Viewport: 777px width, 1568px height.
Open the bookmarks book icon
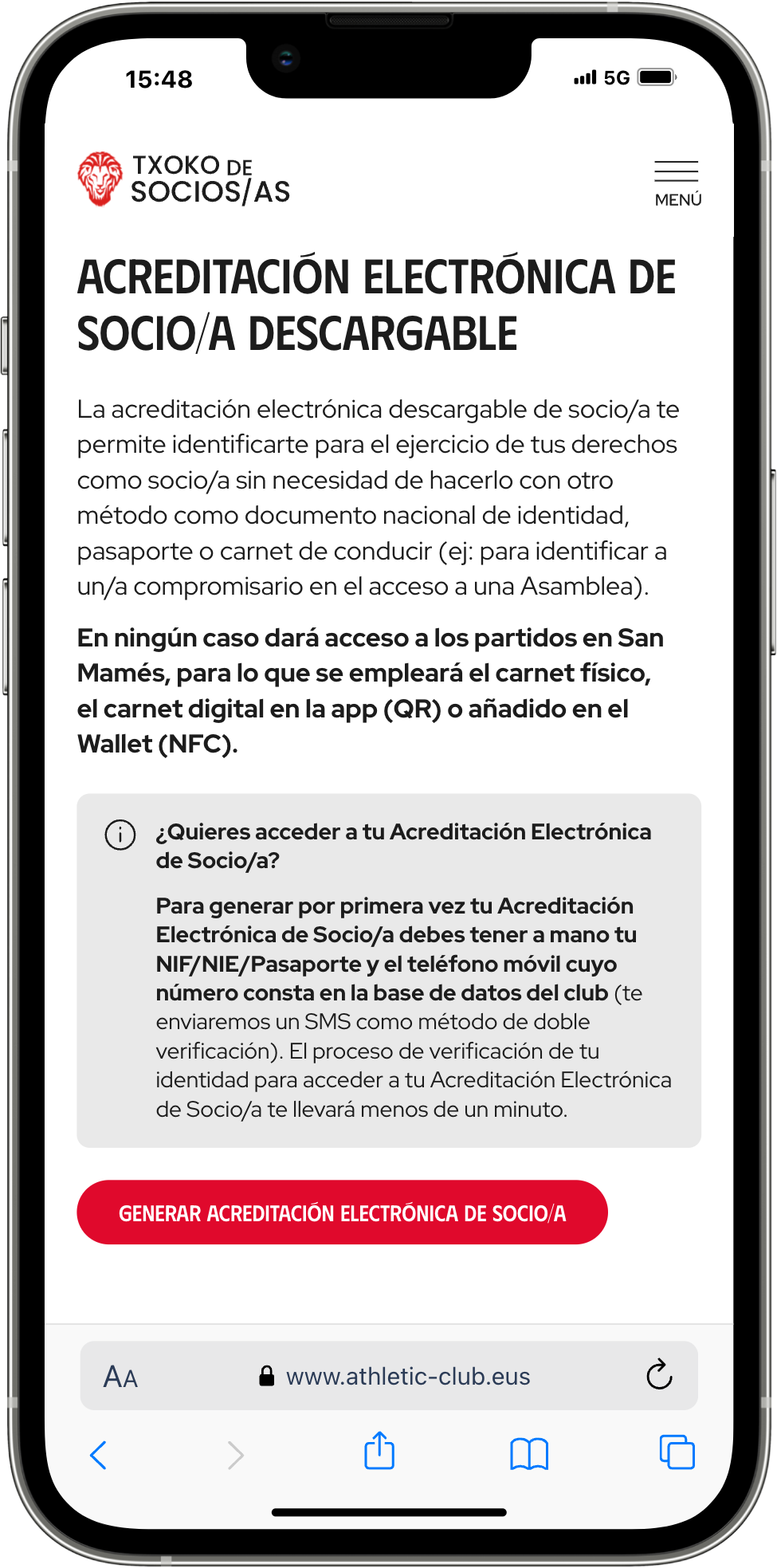[528, 1454]
